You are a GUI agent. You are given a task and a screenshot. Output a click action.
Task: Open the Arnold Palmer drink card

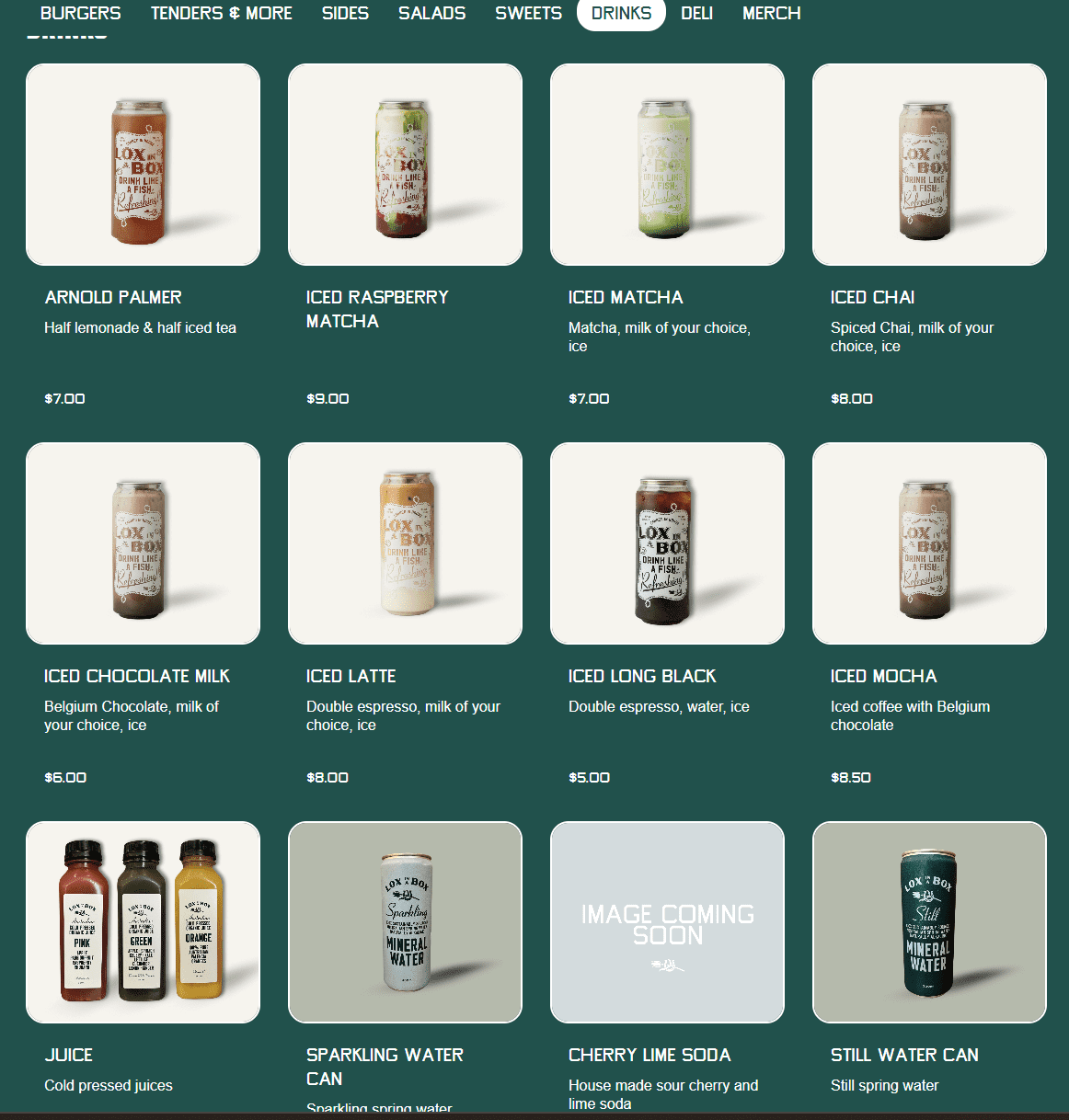143,166
